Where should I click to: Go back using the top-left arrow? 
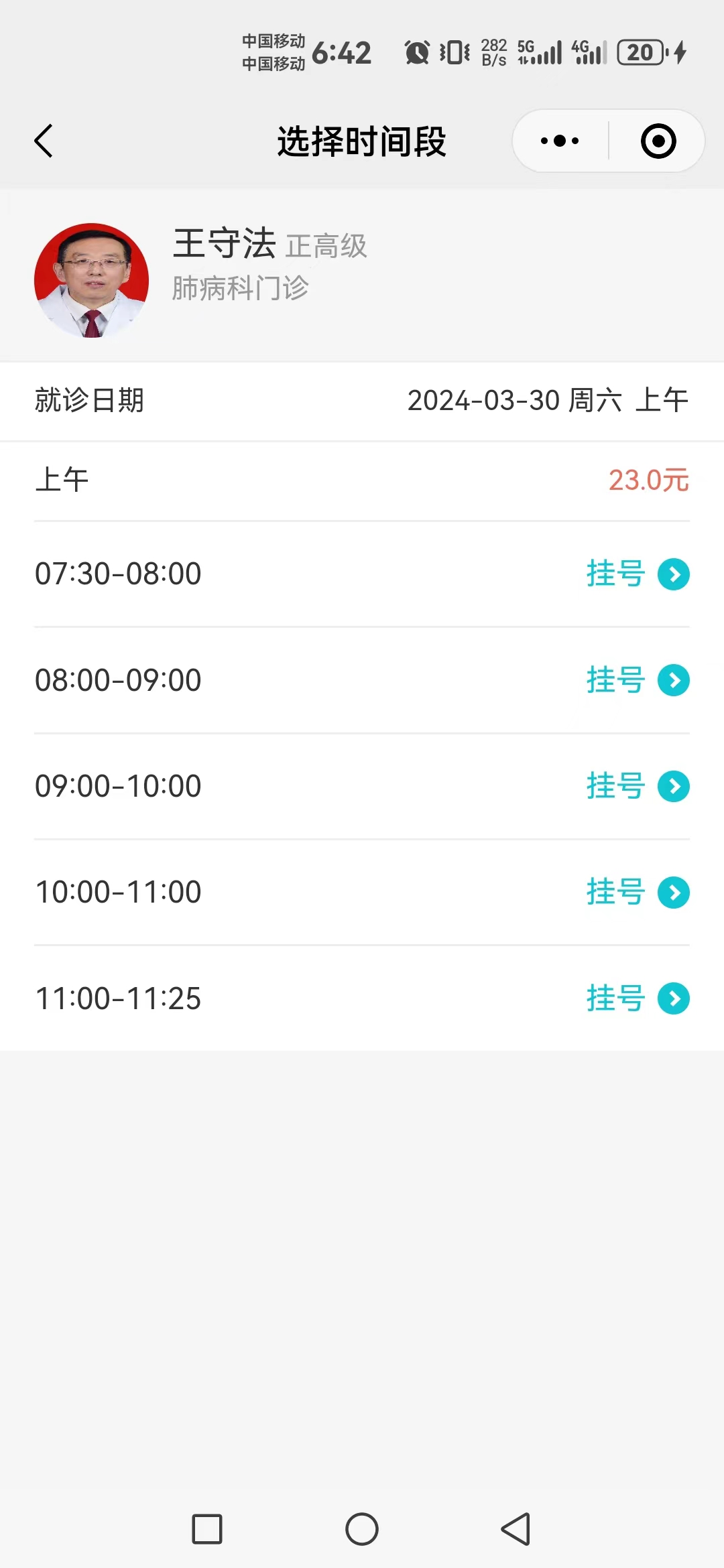[44, 141]
